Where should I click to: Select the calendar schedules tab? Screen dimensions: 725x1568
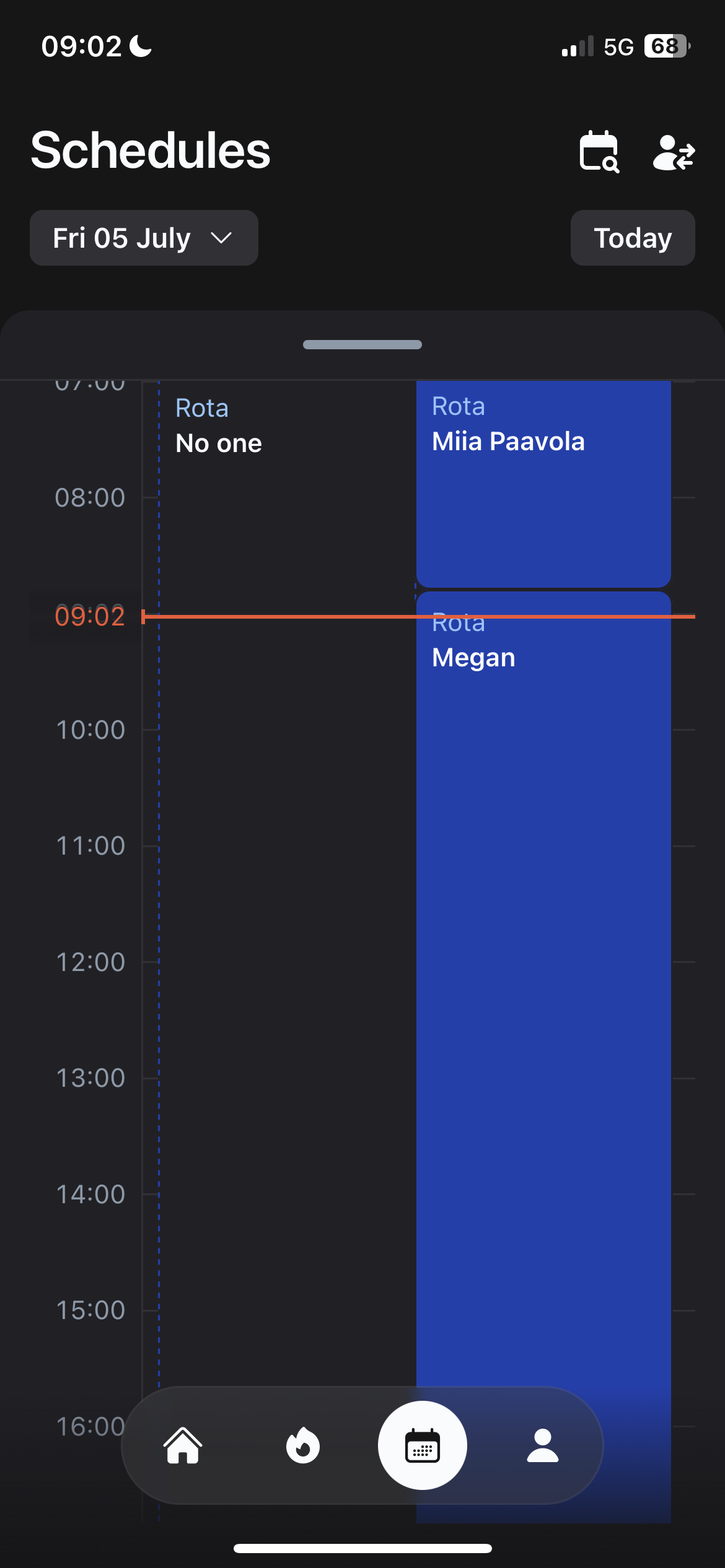[423, 1445]
